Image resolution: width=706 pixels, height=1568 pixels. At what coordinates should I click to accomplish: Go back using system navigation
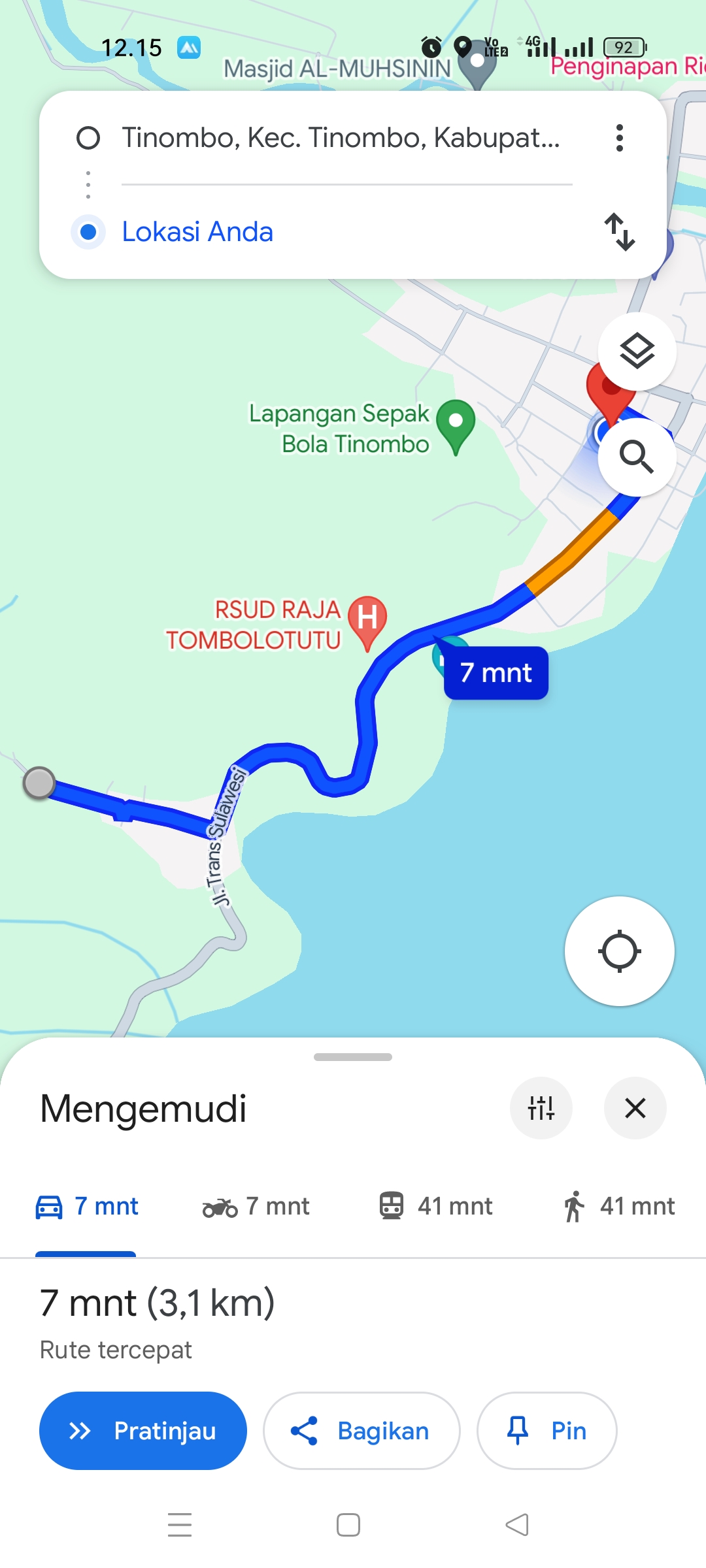click(517, 1525)
